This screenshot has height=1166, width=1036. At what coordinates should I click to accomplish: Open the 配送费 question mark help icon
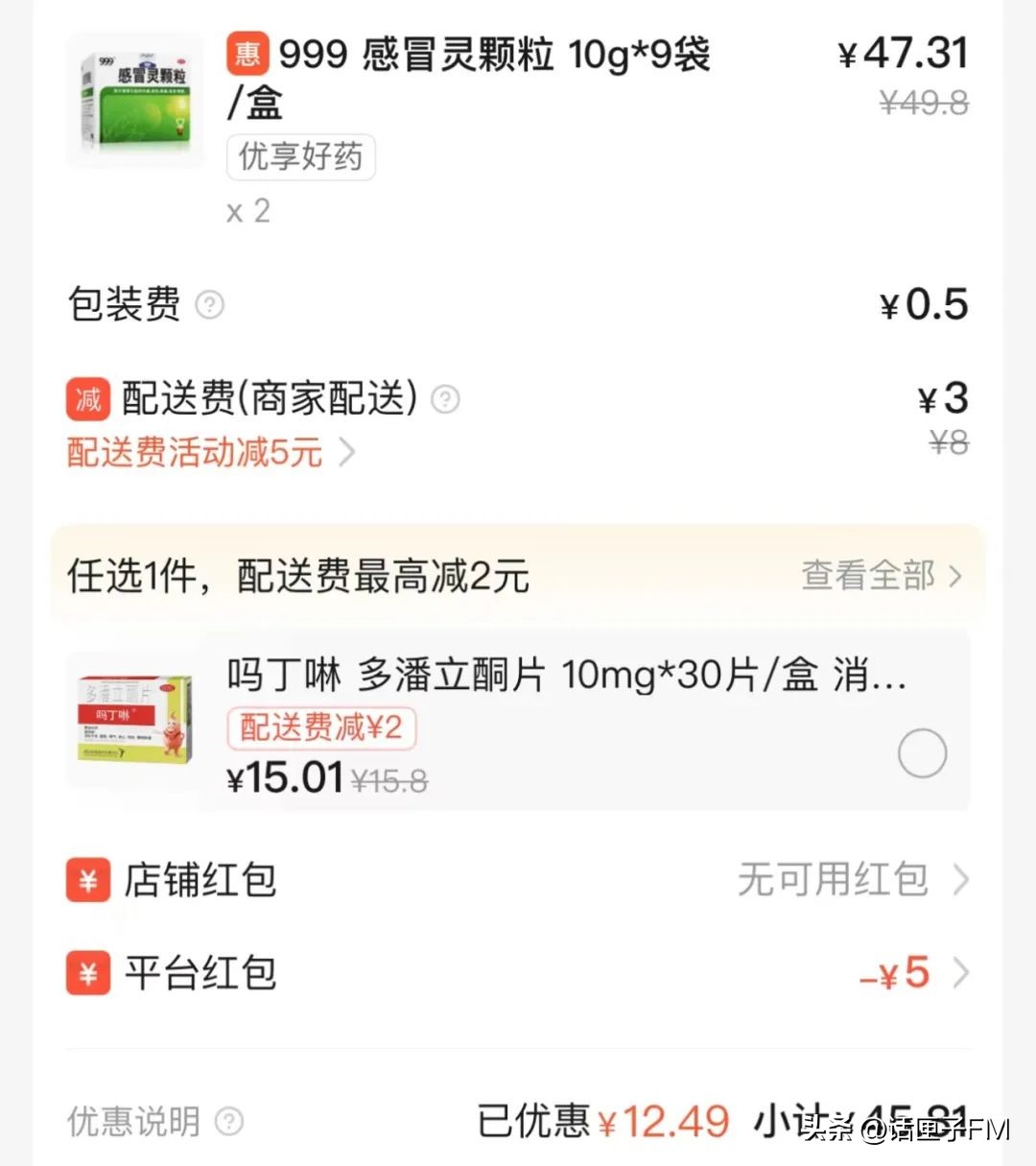click(x=445, y=399)
